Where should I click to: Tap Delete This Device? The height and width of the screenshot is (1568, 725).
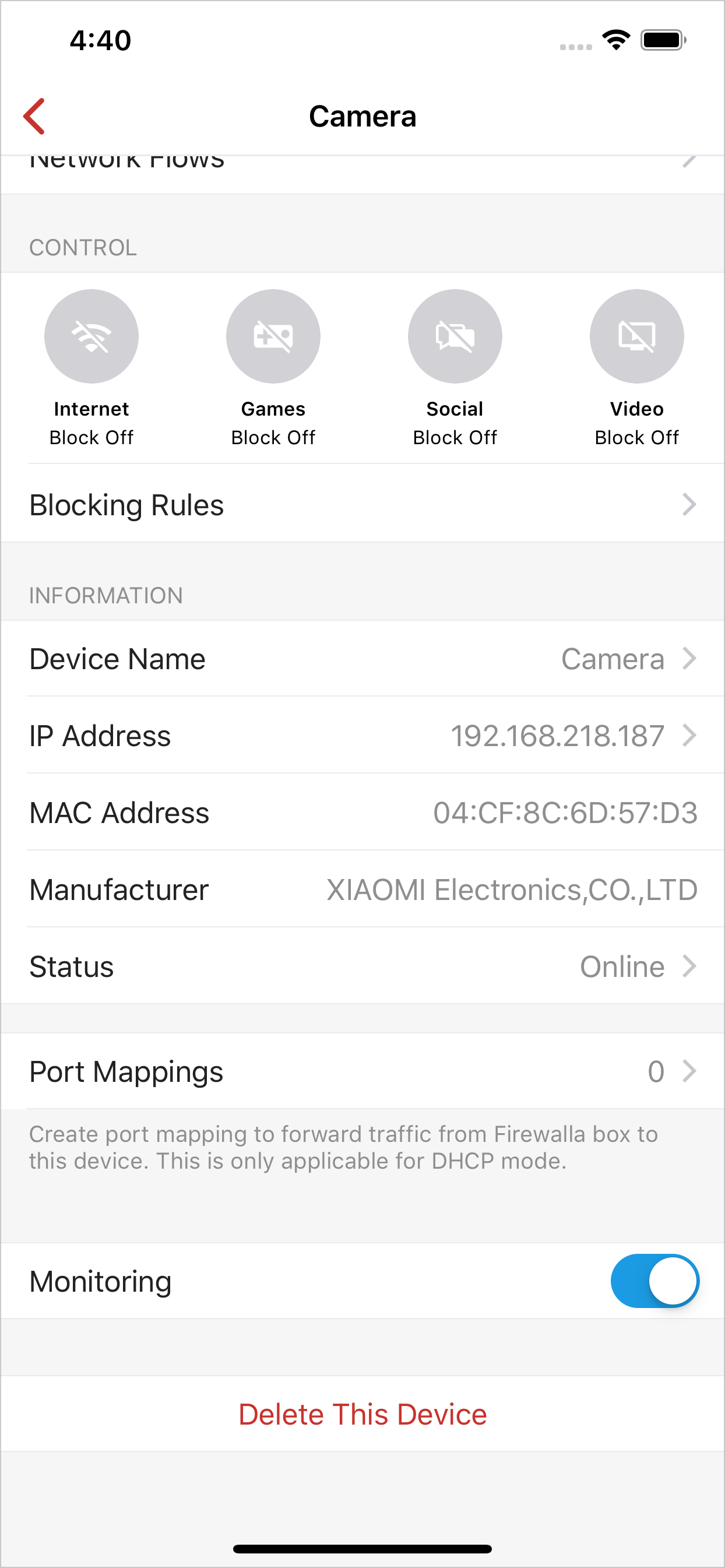(363, 1414)
